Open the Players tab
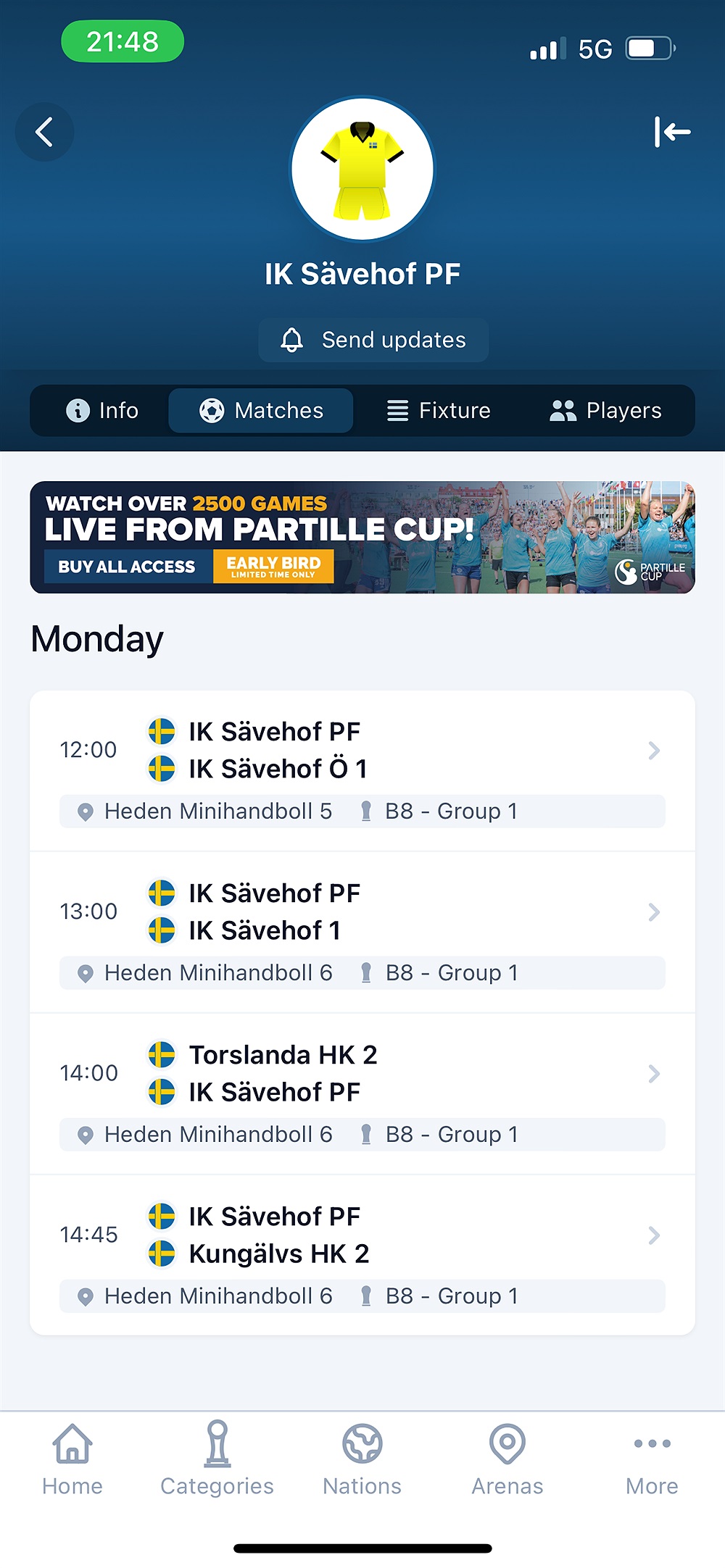725x1568 pixels. tap(605, 411)
